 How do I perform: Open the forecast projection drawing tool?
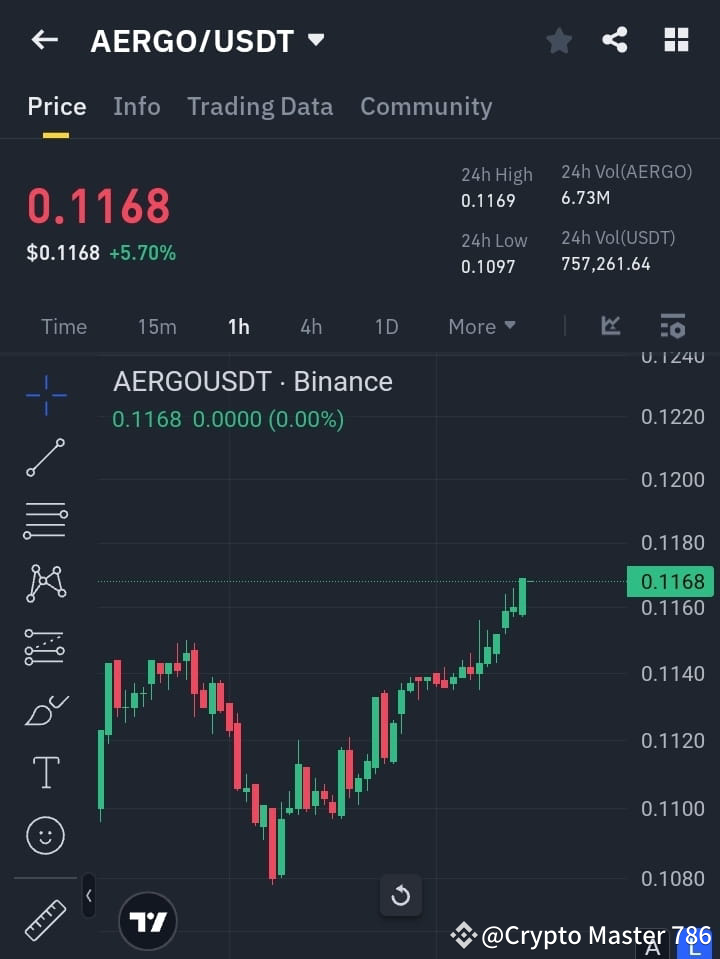[44, 646]
